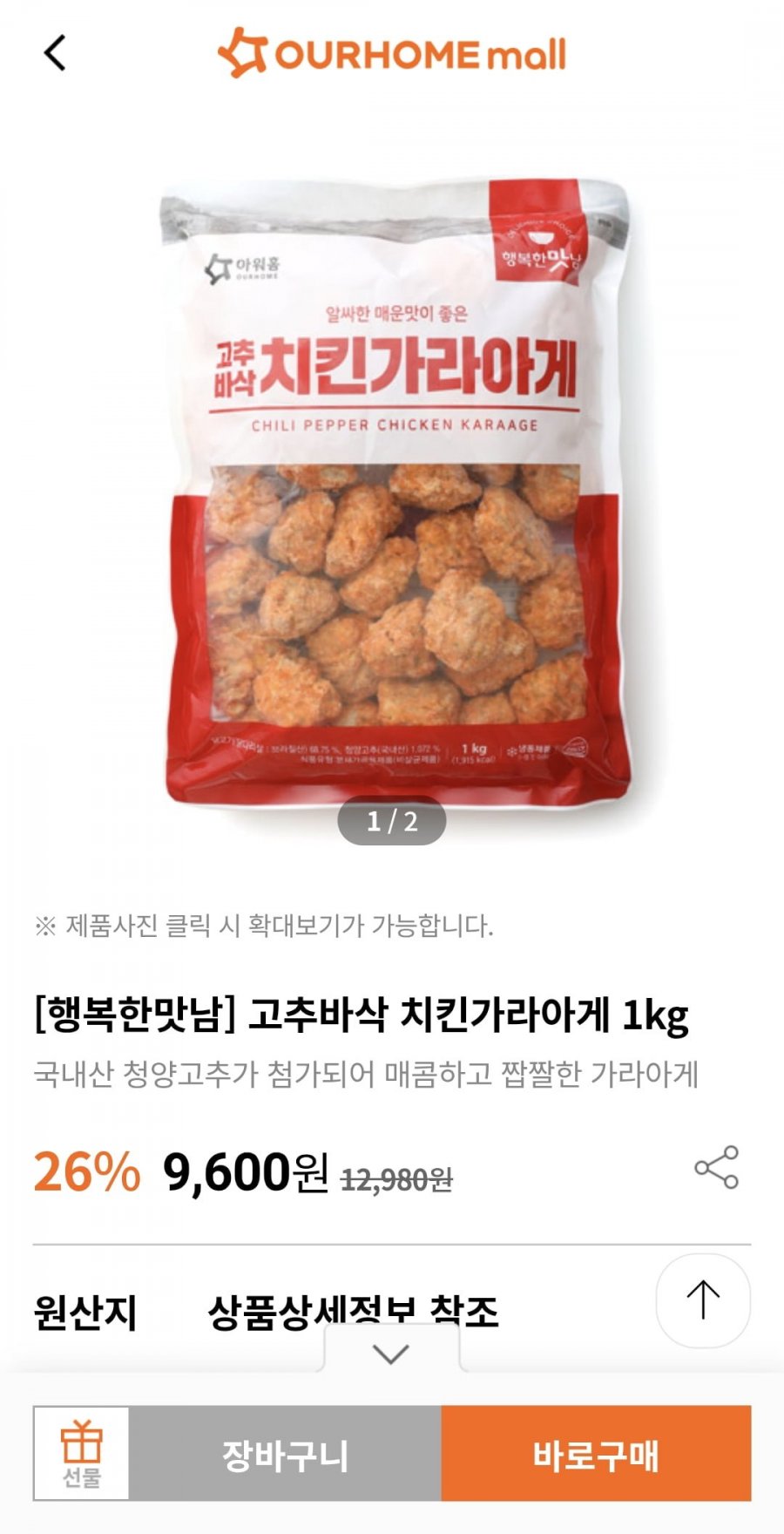Viewport: 784px width, 1534px height.
Task: Expand the bottom purchase options chevron
Action: [390, 1353]
